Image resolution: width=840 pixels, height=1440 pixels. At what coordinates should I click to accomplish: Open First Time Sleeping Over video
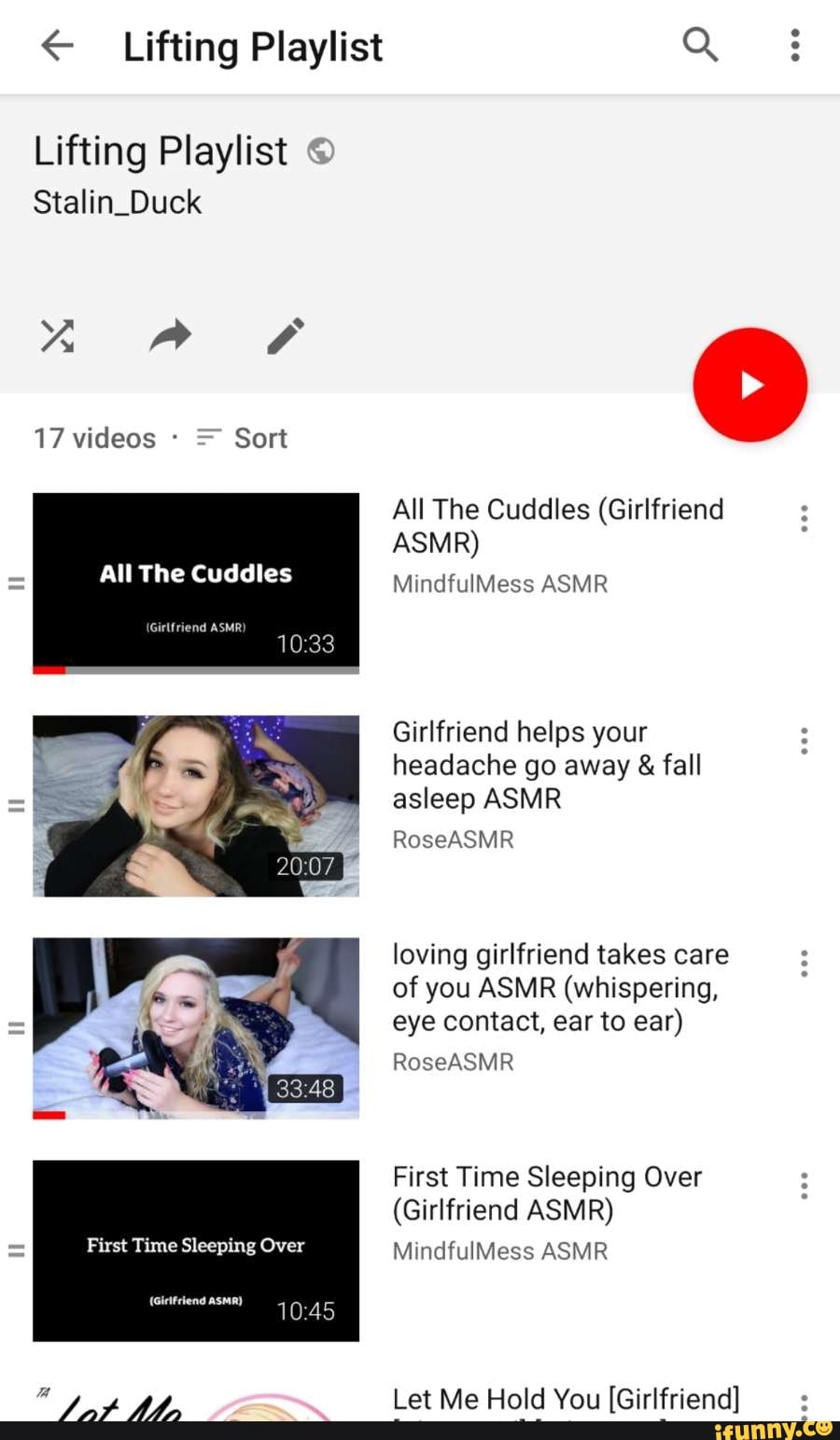pyautogui.click(x=196, y=1249)
